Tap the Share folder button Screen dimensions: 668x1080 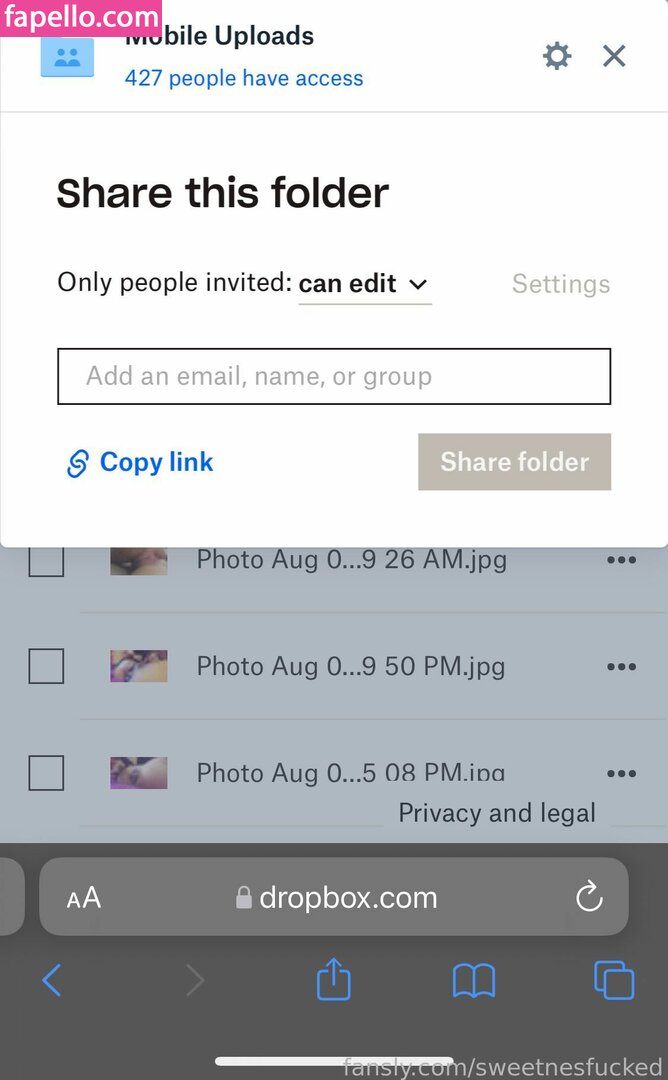[514, 462]
